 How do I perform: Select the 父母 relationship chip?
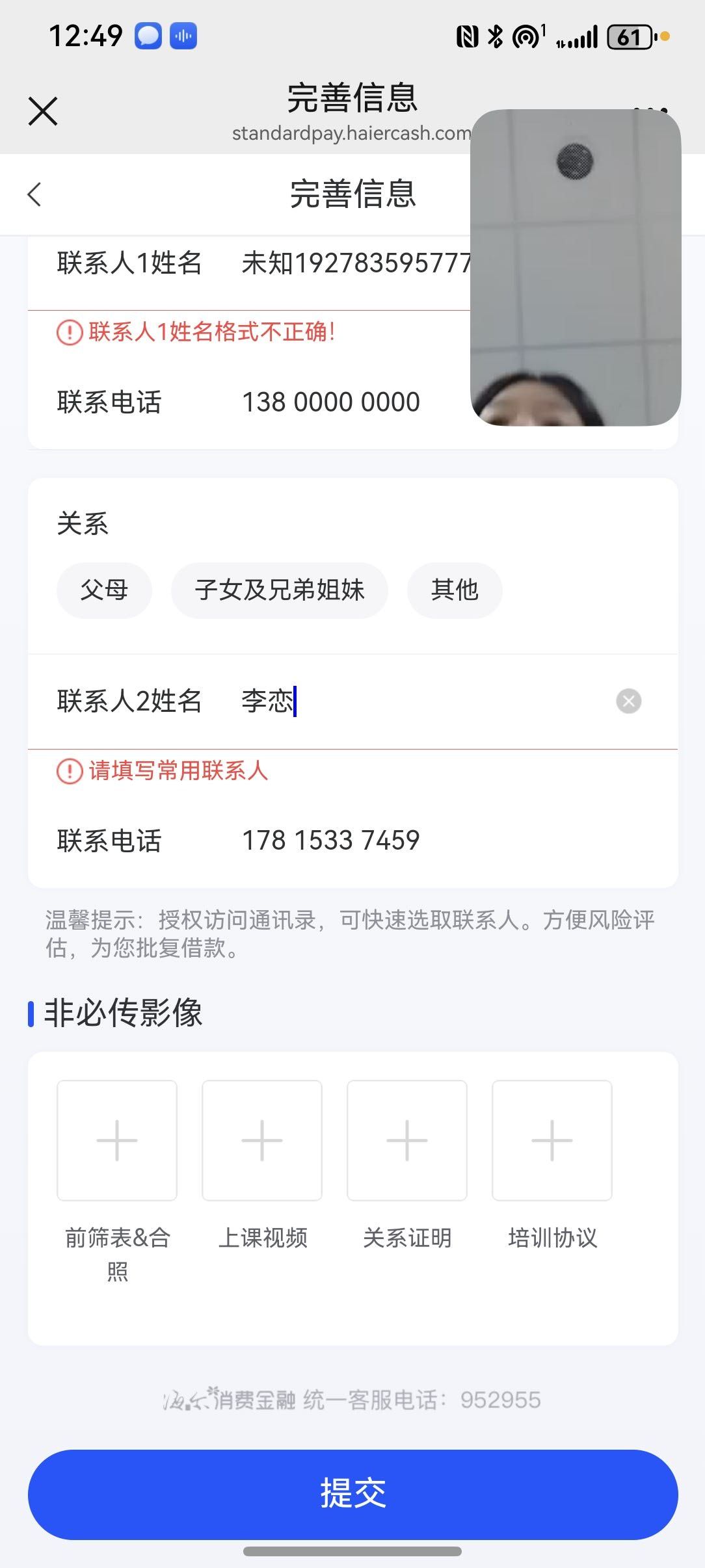click(104, 590)
